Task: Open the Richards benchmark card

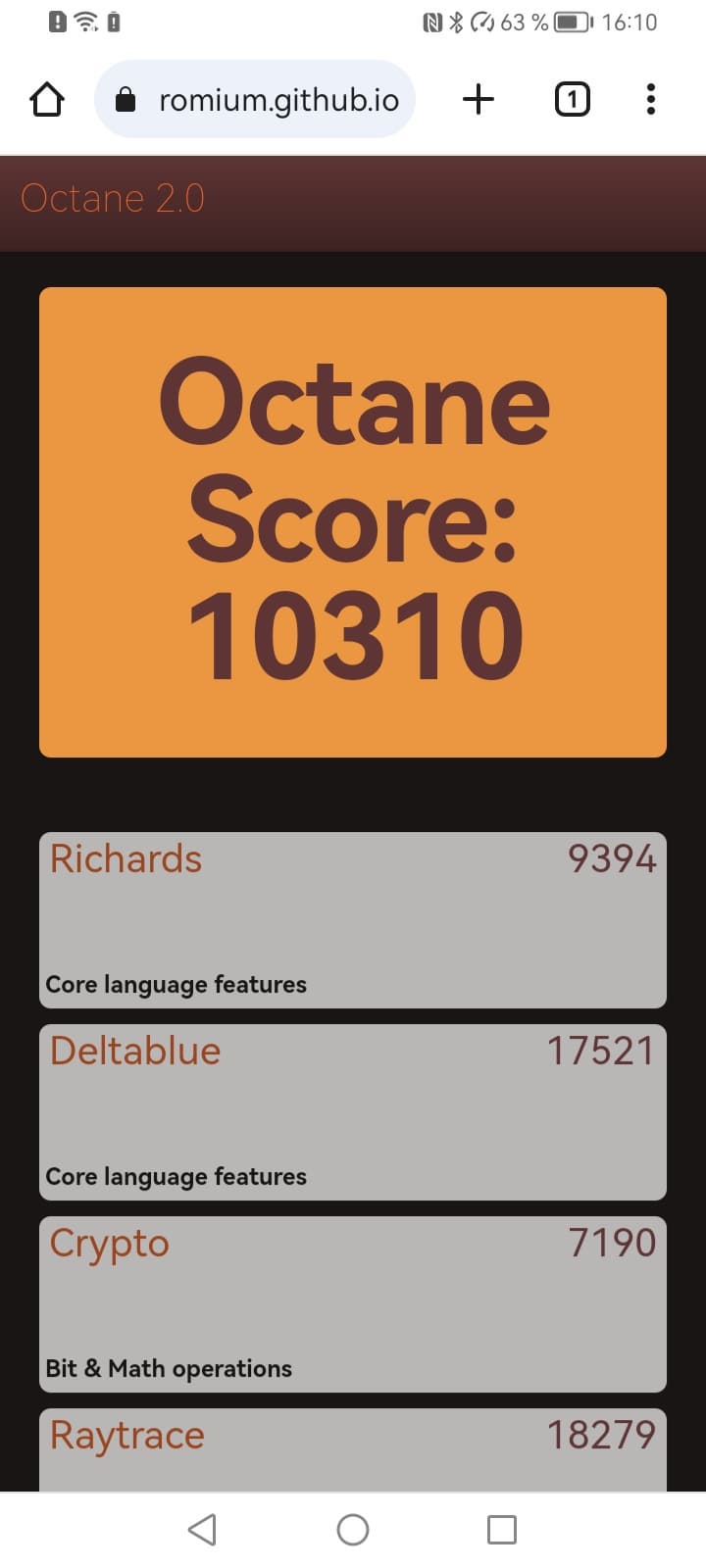Action: pos(353,919)
